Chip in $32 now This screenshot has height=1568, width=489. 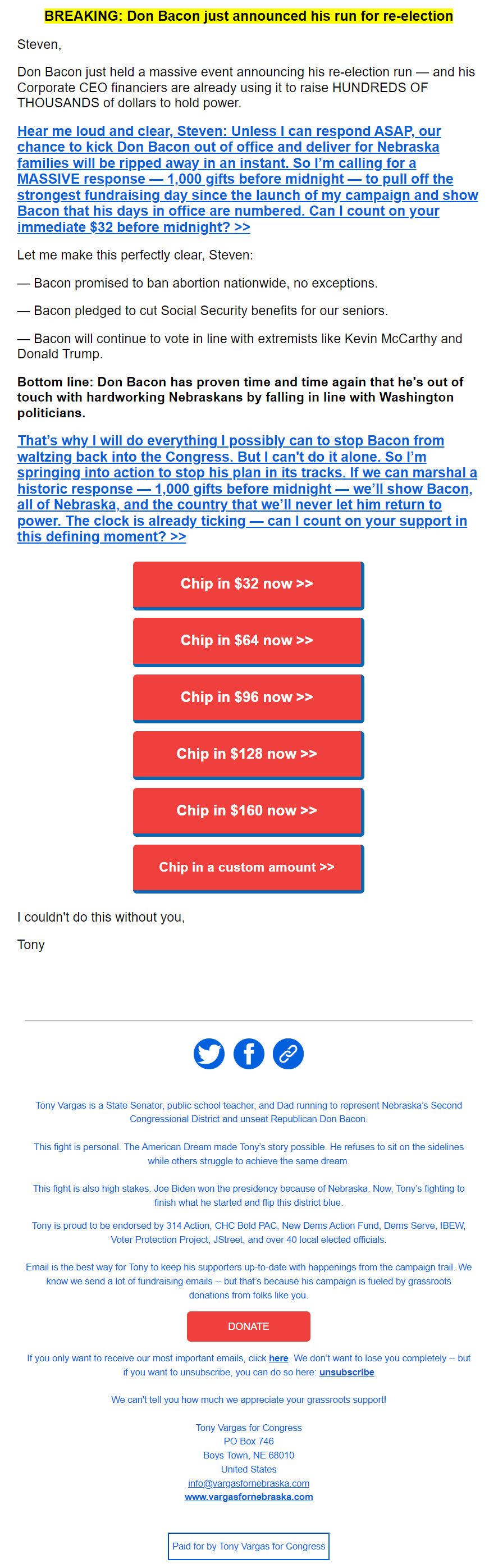[x=248, y=584]
